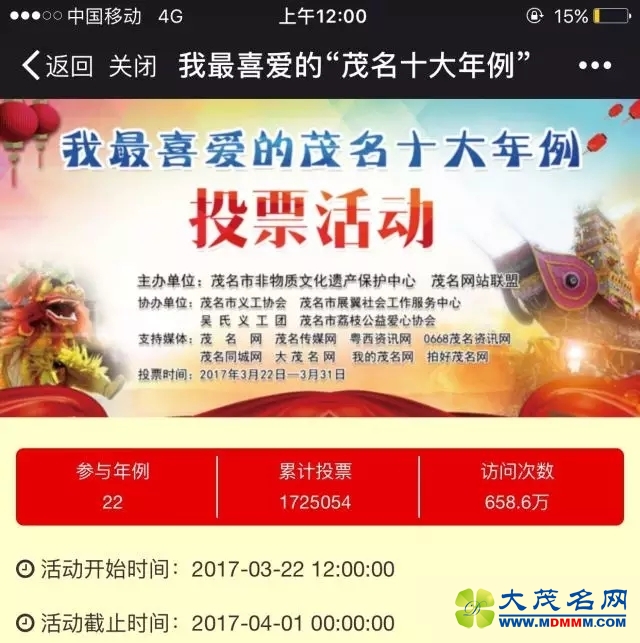
Task: Close the webpage using 关闭
Action: [x=132, y=66]
